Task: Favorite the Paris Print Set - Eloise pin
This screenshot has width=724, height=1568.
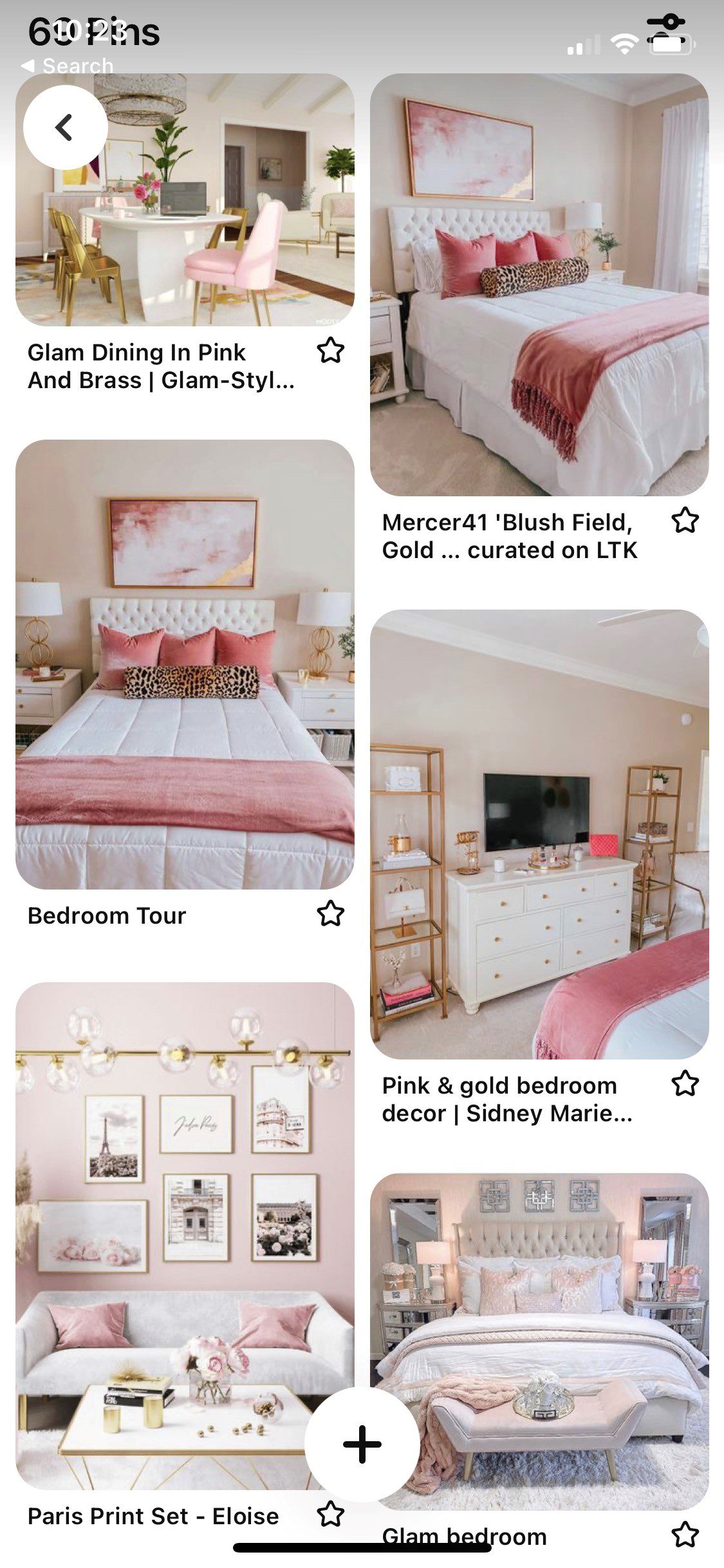Action: (x=331, y=1514)
